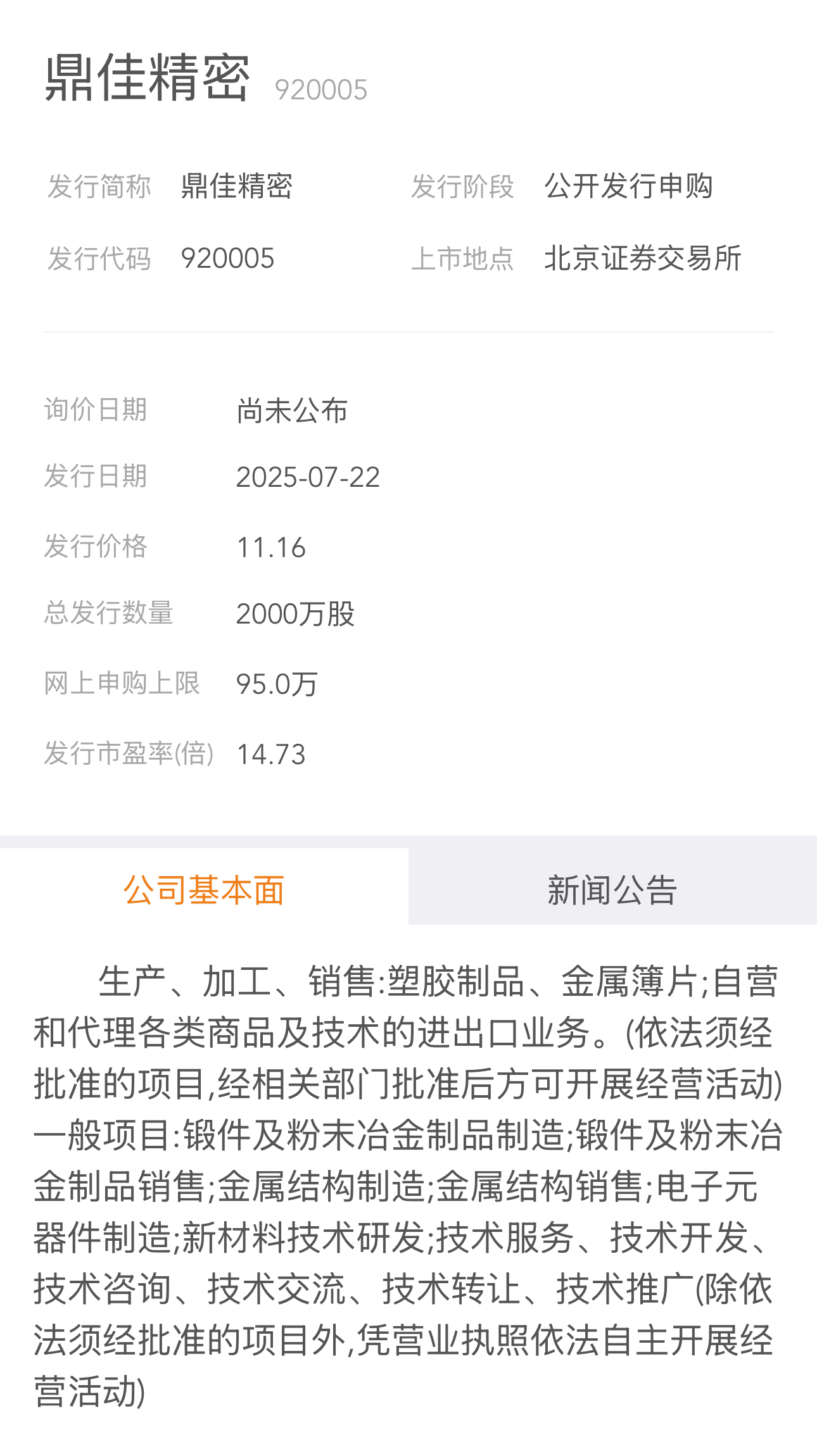
Task: Select the 公司基本面 tab
Action: tap(204, 889)
